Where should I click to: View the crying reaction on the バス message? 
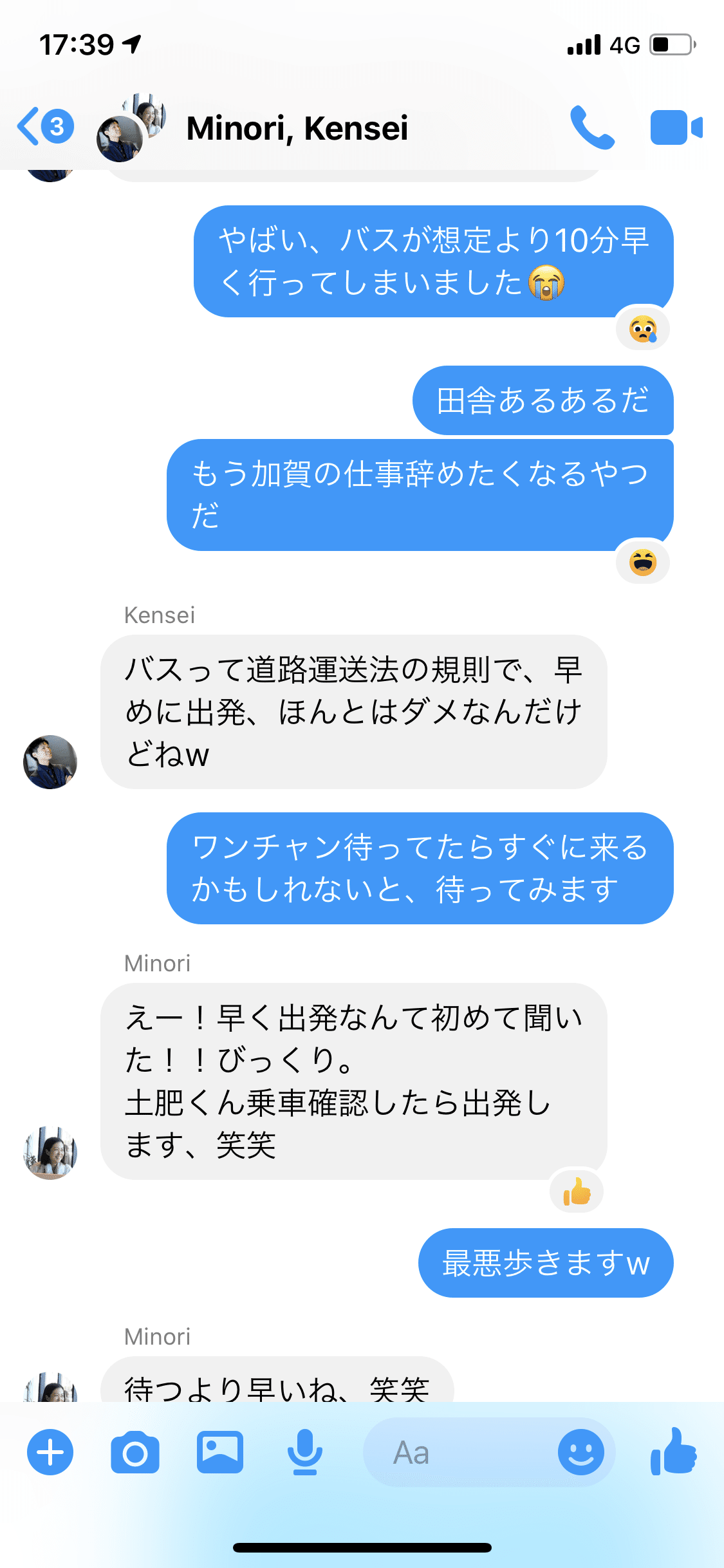(x=643, y=330)
